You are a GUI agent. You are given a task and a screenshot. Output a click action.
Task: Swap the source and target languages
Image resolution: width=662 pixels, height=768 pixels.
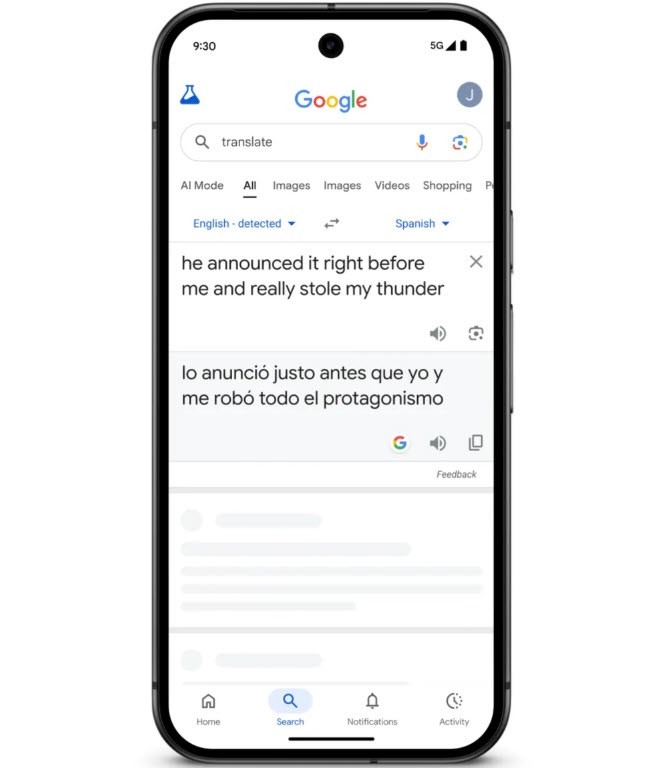pyautogui.click(x=331, y=224)
